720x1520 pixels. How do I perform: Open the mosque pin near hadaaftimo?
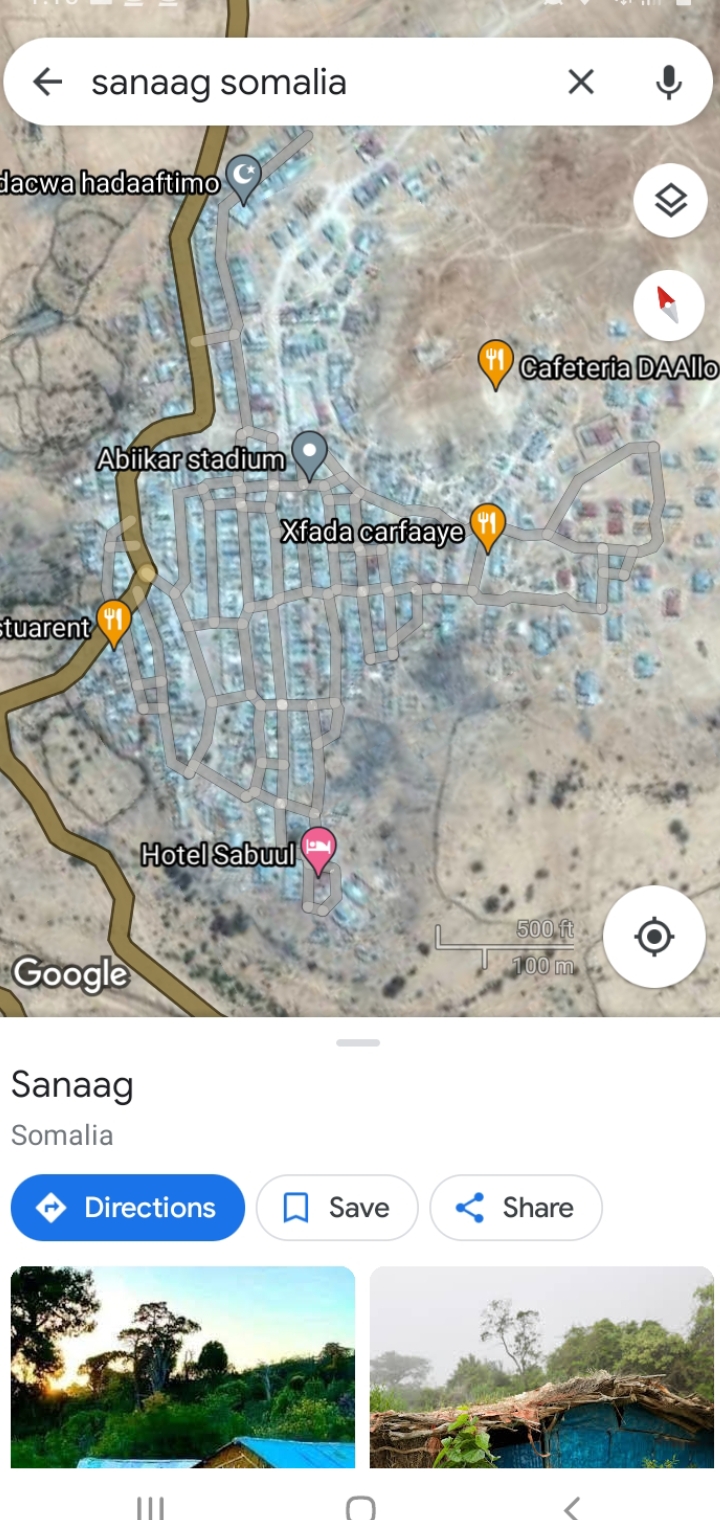pos(244,177)
